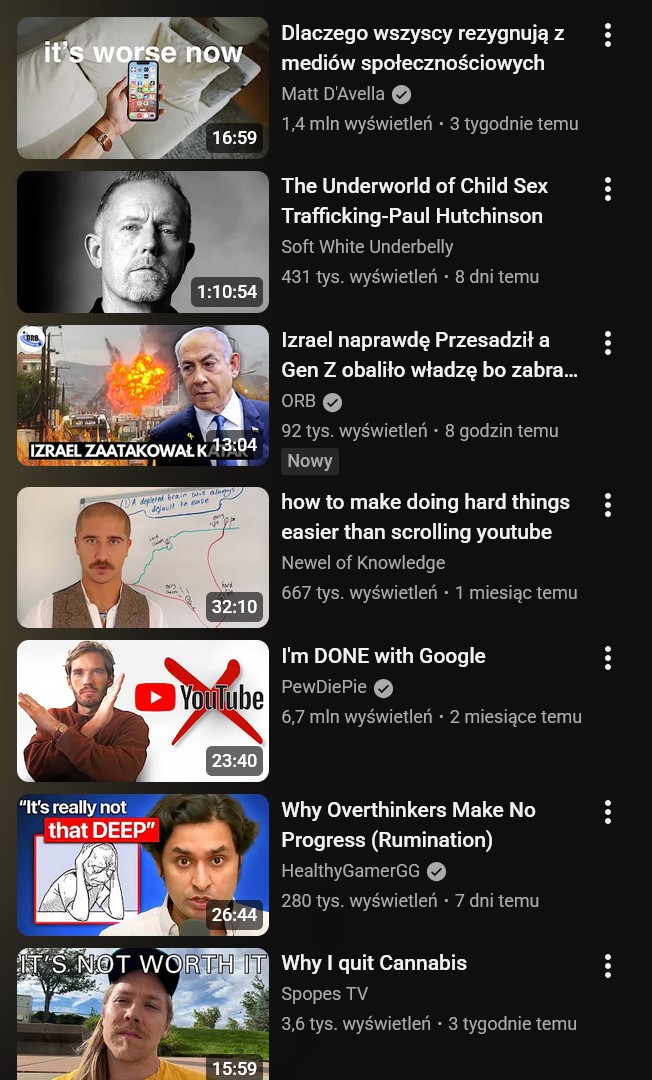
Task: Open video 'Dlaczego wszyscy rezygnują z mediów społecznościowych'
Action: tap(143, 88)
